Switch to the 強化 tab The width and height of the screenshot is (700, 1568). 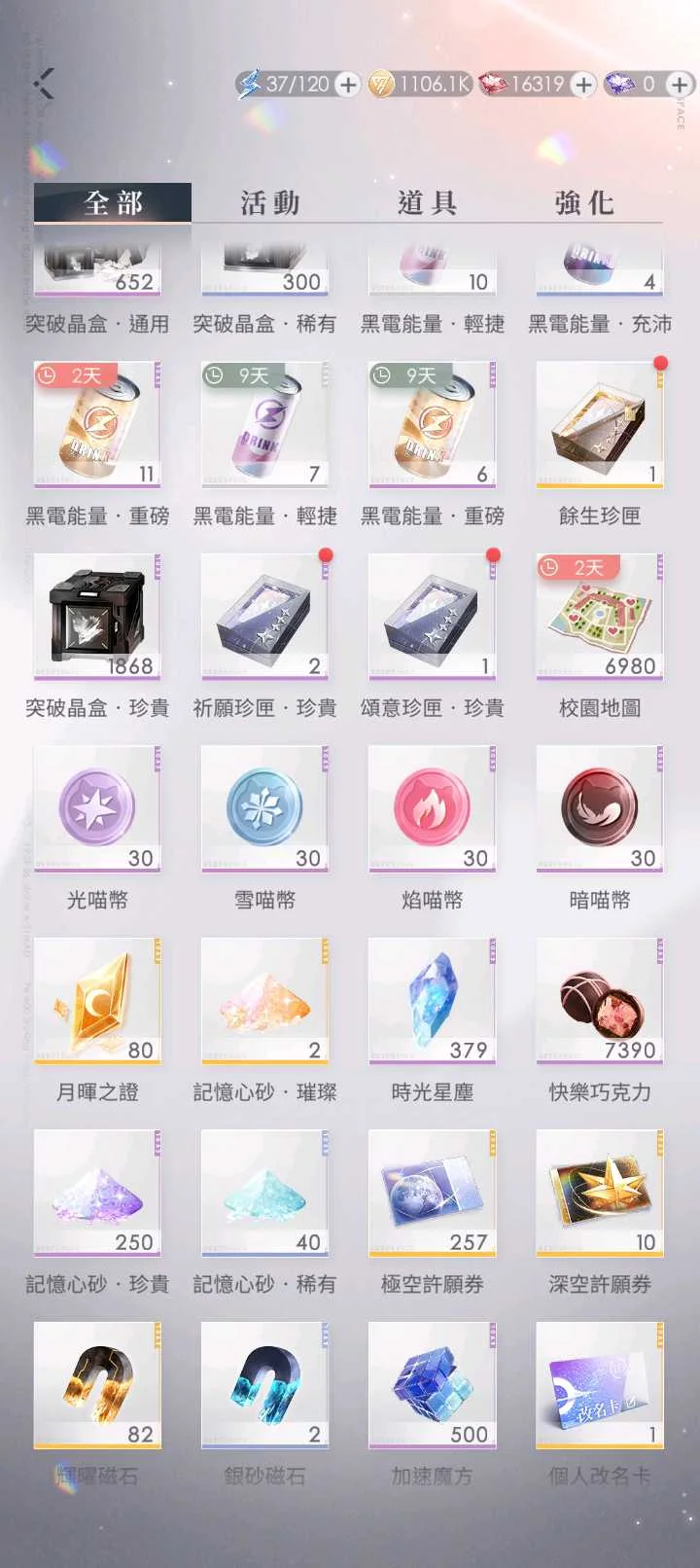[x=584, y=202]
